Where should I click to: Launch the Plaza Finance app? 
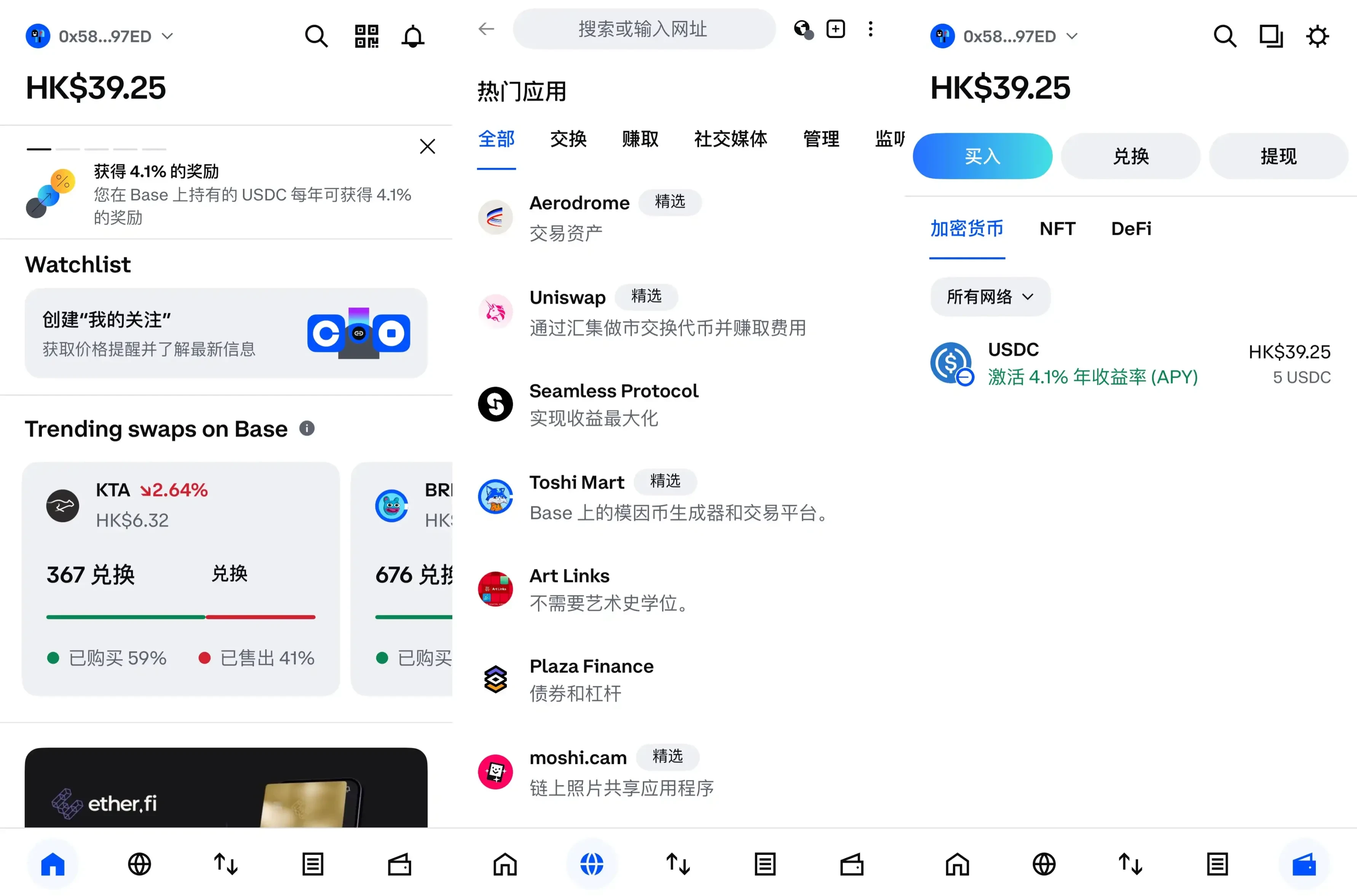coord(591,679)
